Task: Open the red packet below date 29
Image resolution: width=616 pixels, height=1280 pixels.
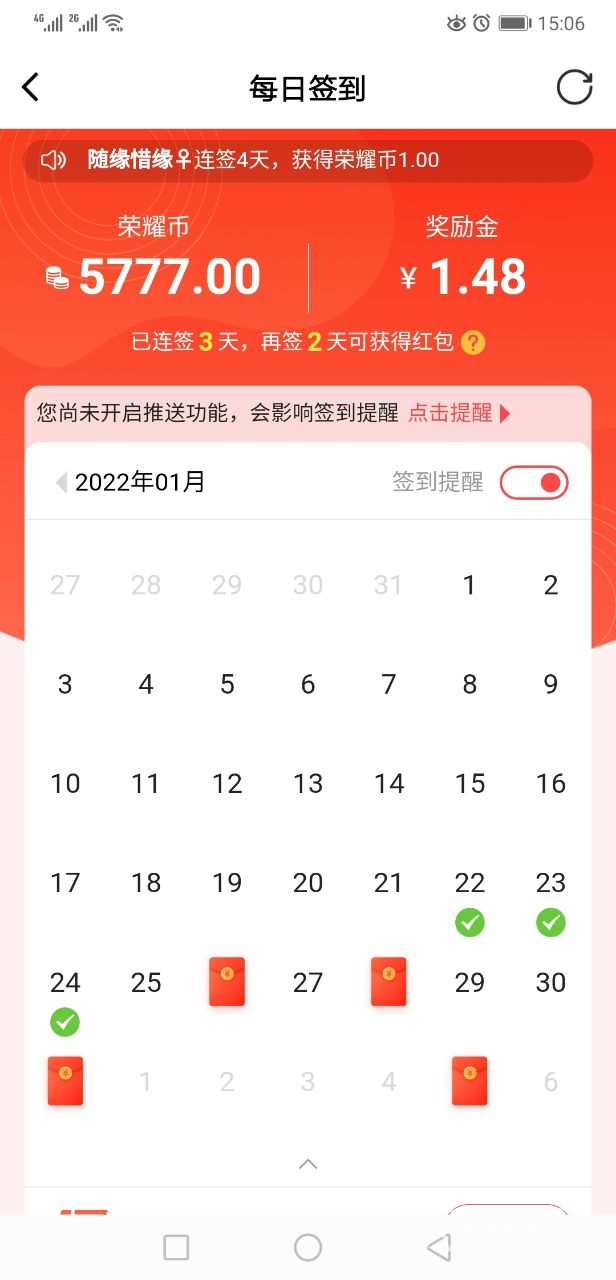Action: click(470, 1081)
